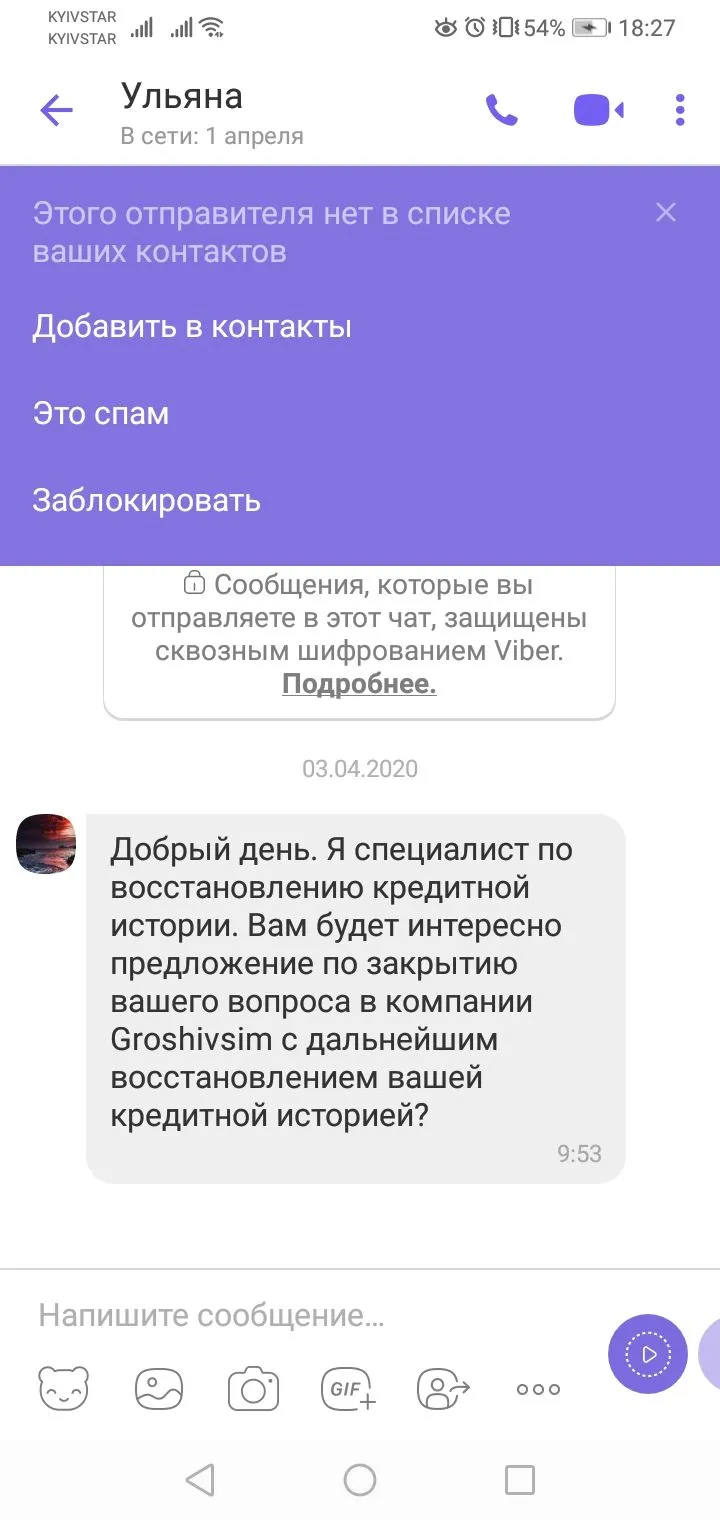Tap Заблокировать to block sender
The image size is (720, 1520).
(x=146, y=500)
